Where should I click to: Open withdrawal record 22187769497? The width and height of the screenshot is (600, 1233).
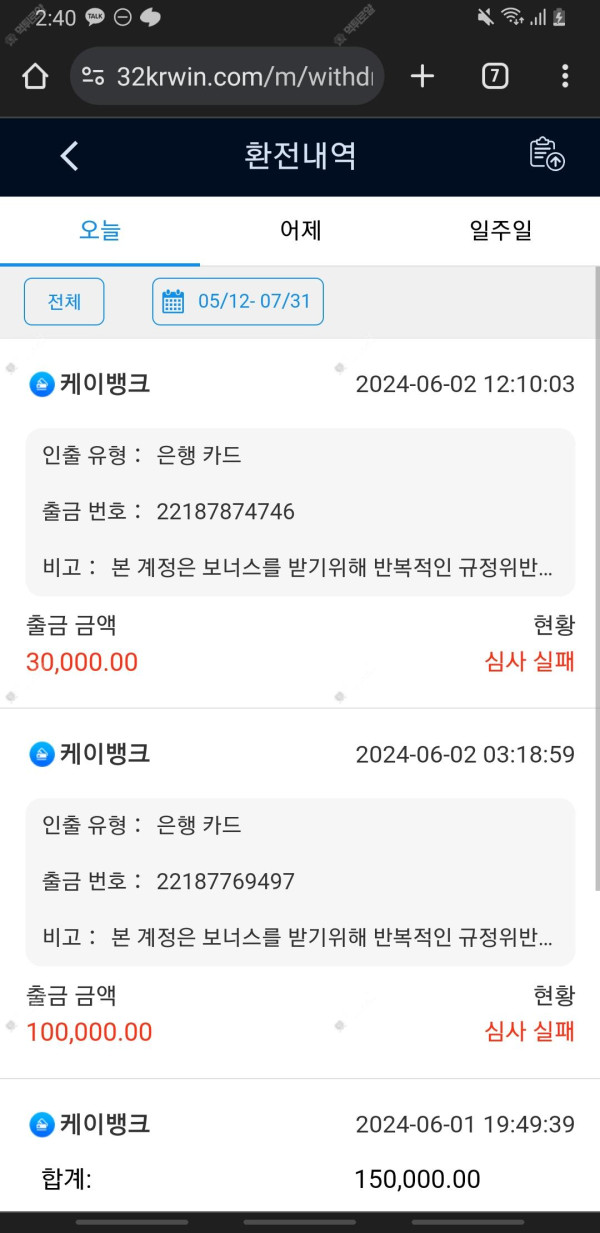pos(300,882)
